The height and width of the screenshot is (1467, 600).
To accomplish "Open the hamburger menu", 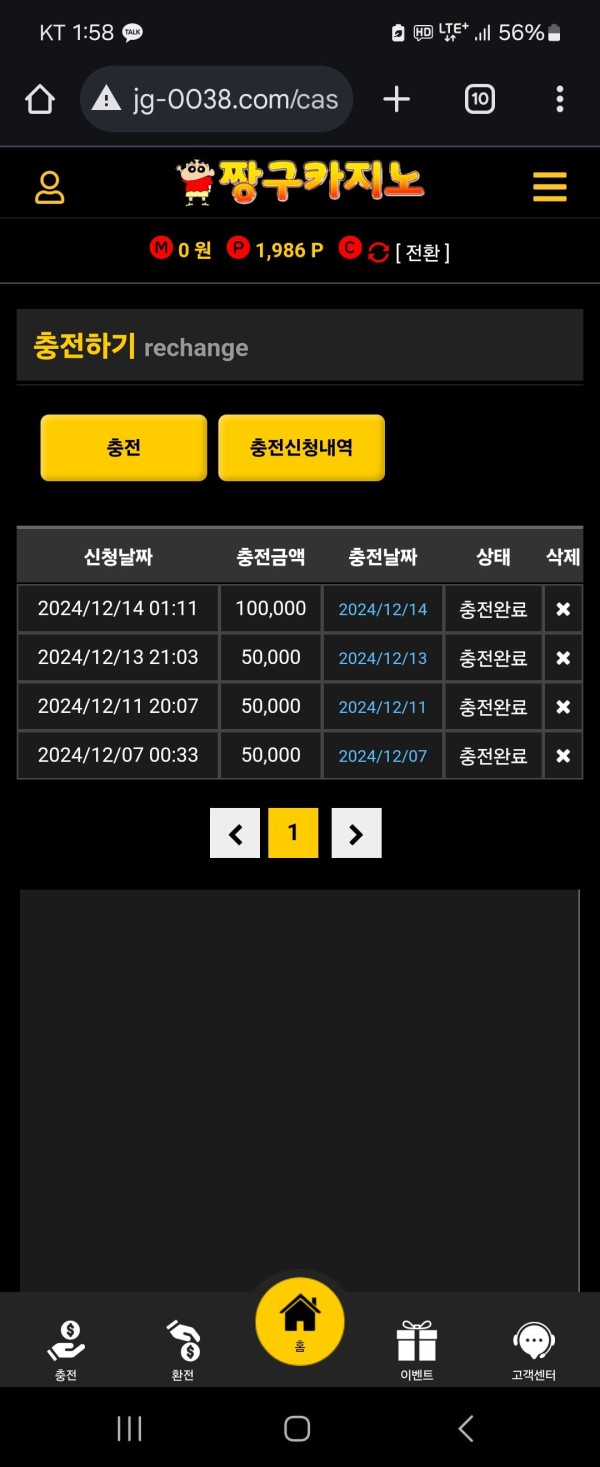I will pyautogui.click(x=549, y=187).
